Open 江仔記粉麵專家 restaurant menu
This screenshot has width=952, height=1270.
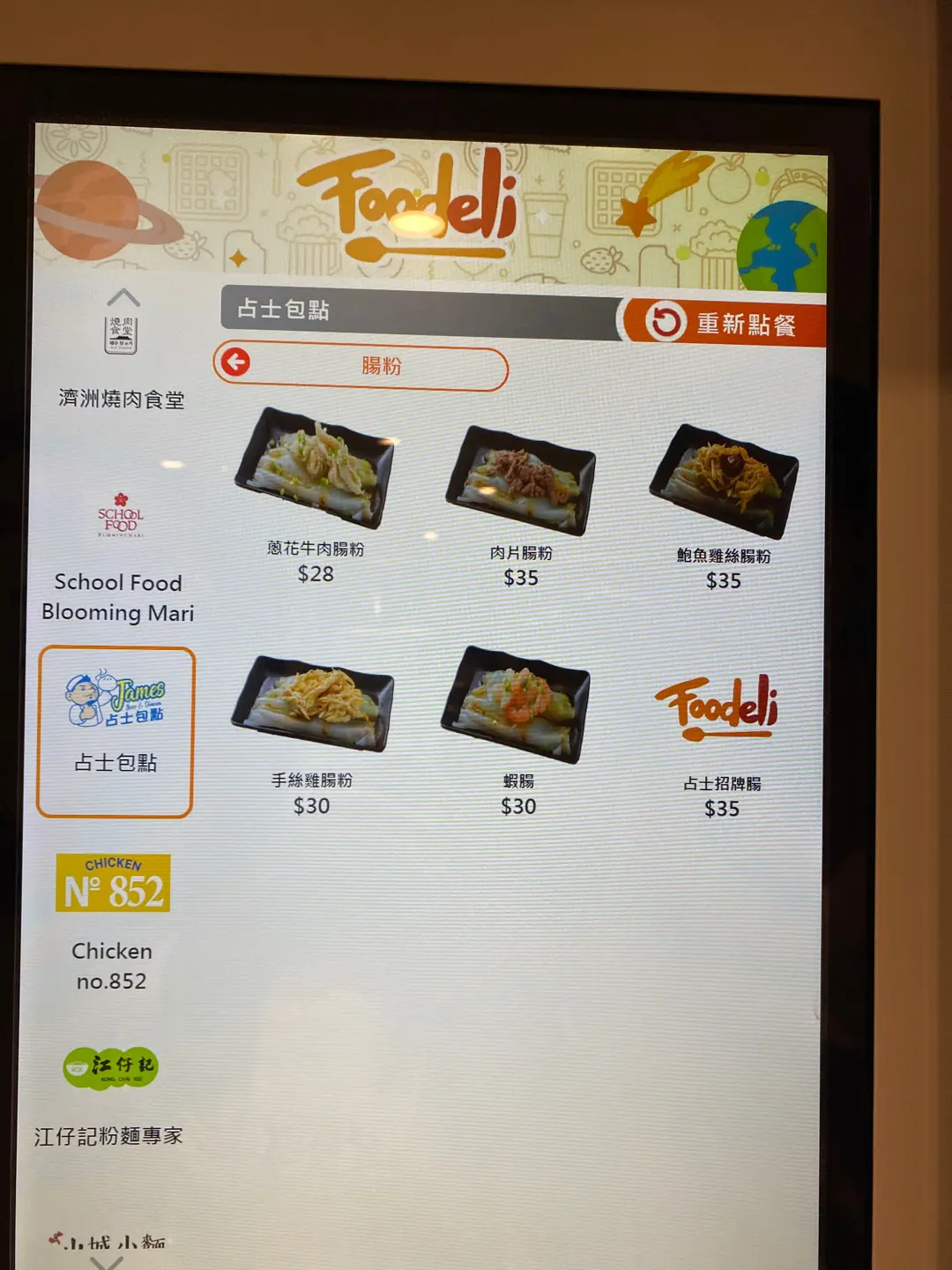tap(109, 1094)
